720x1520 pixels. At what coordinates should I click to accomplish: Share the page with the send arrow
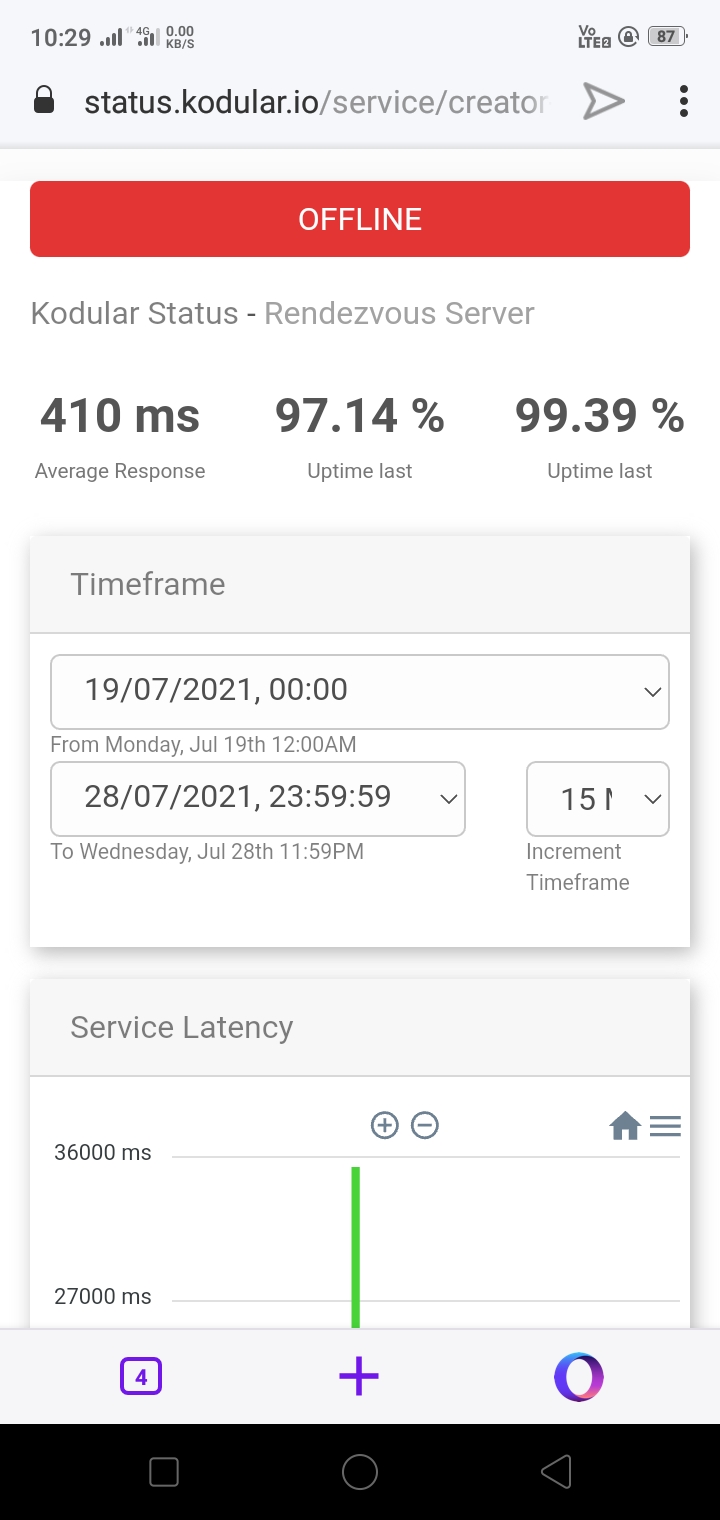pos(604,101)
